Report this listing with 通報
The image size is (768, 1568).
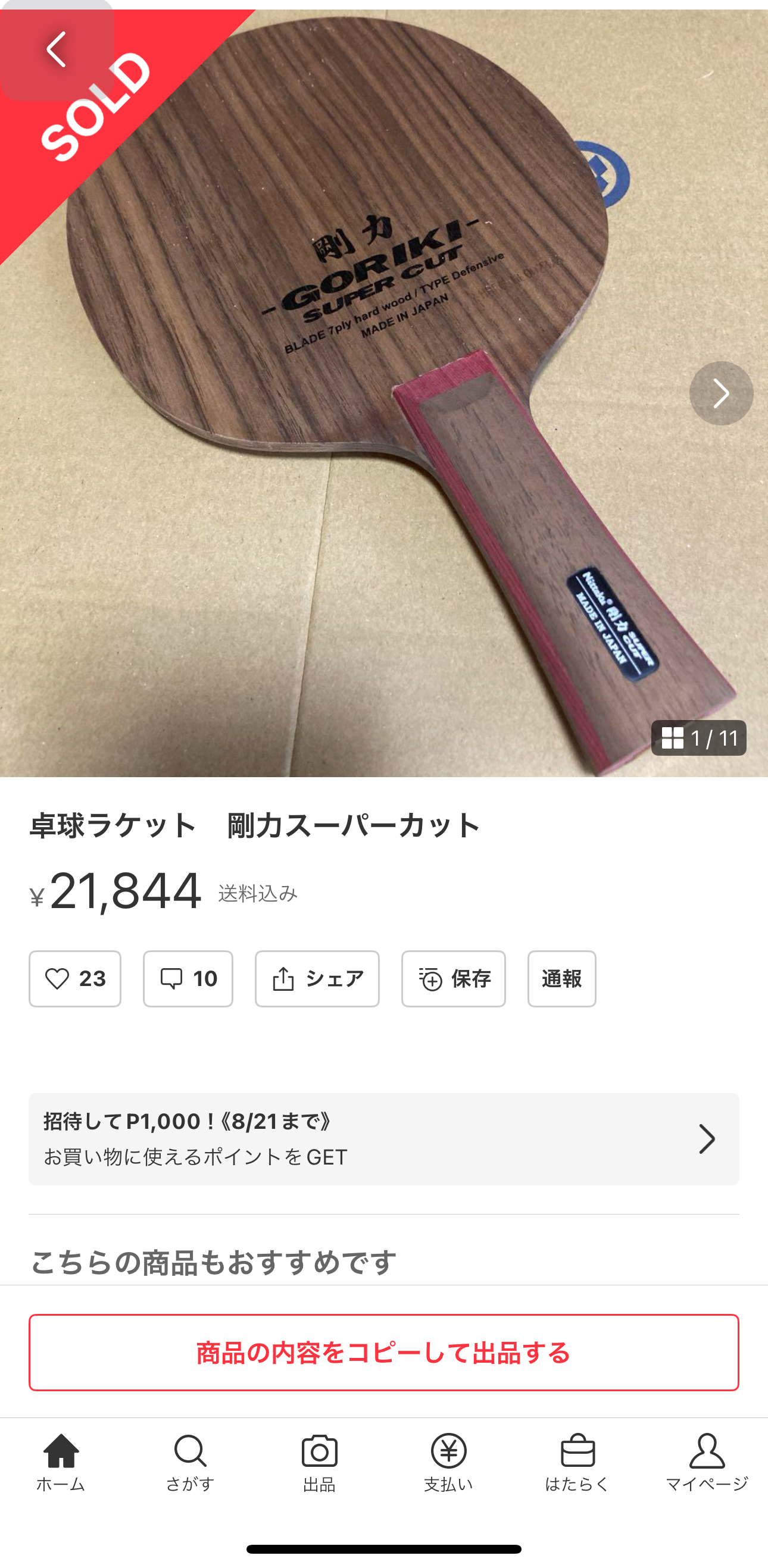pyautogui.click(x=561, y=979)
